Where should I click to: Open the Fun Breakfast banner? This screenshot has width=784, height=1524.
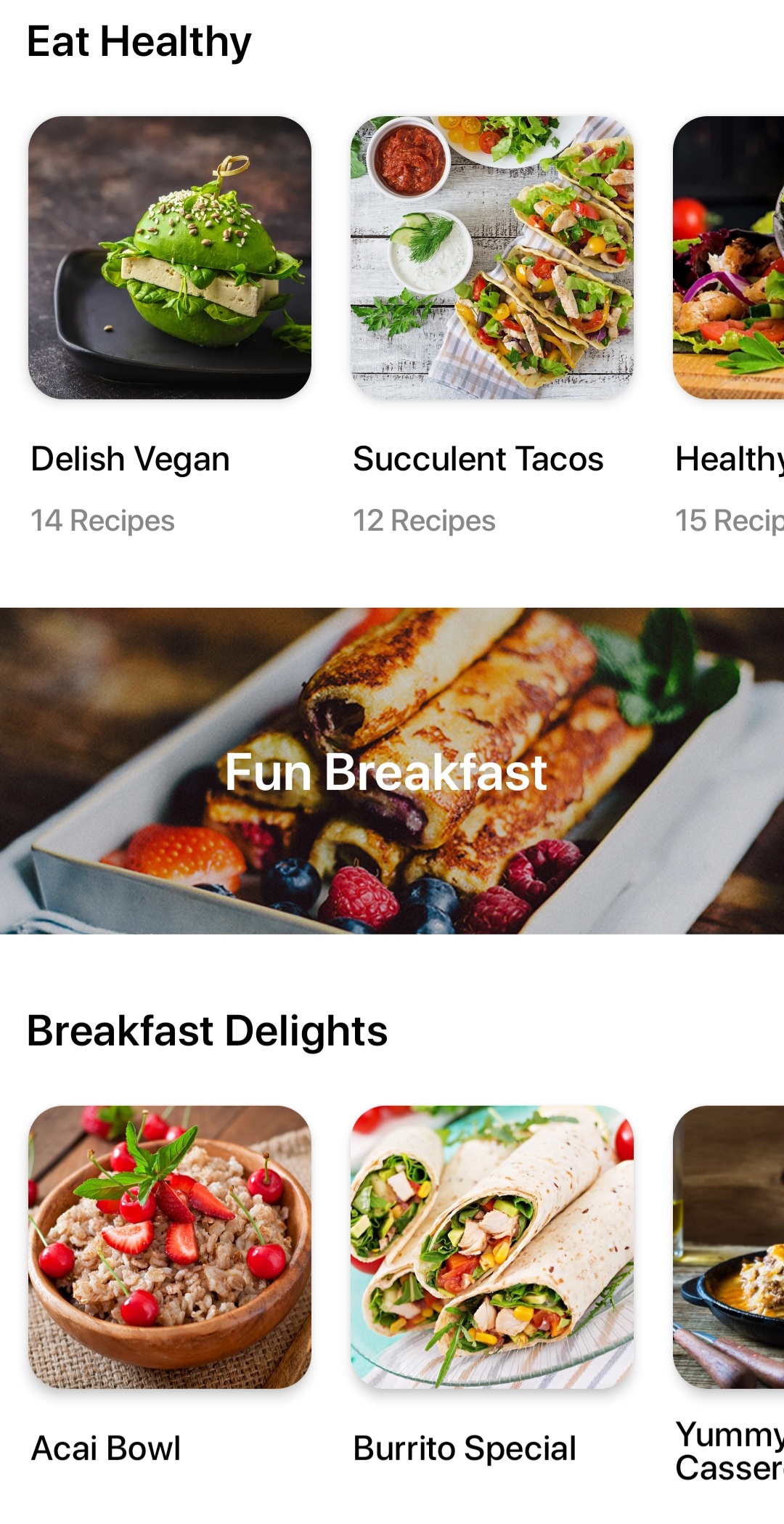pos(392,773)
